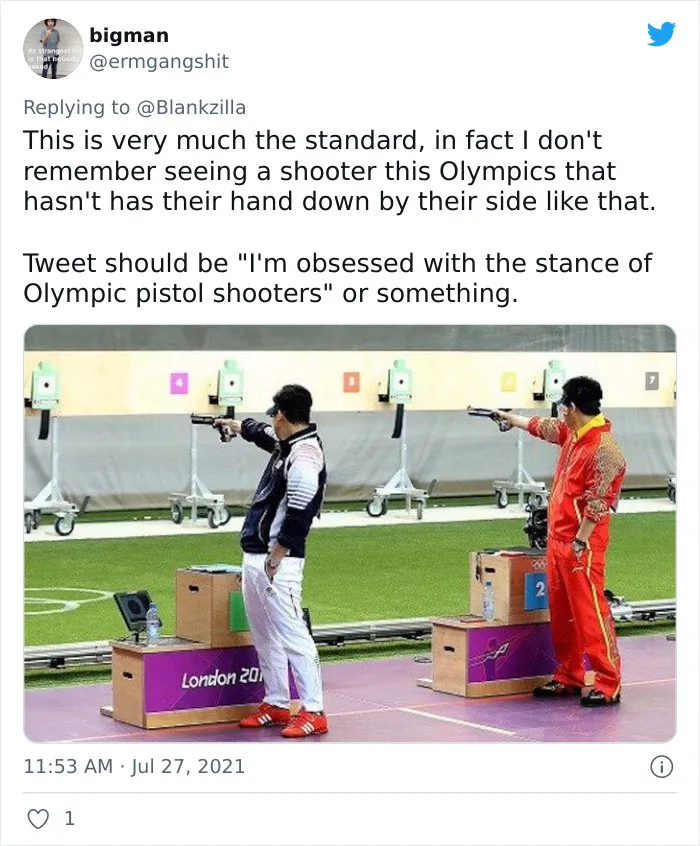Open the 11:53 AM Jul 27, 2021 timestamp

tap(134, 766)
